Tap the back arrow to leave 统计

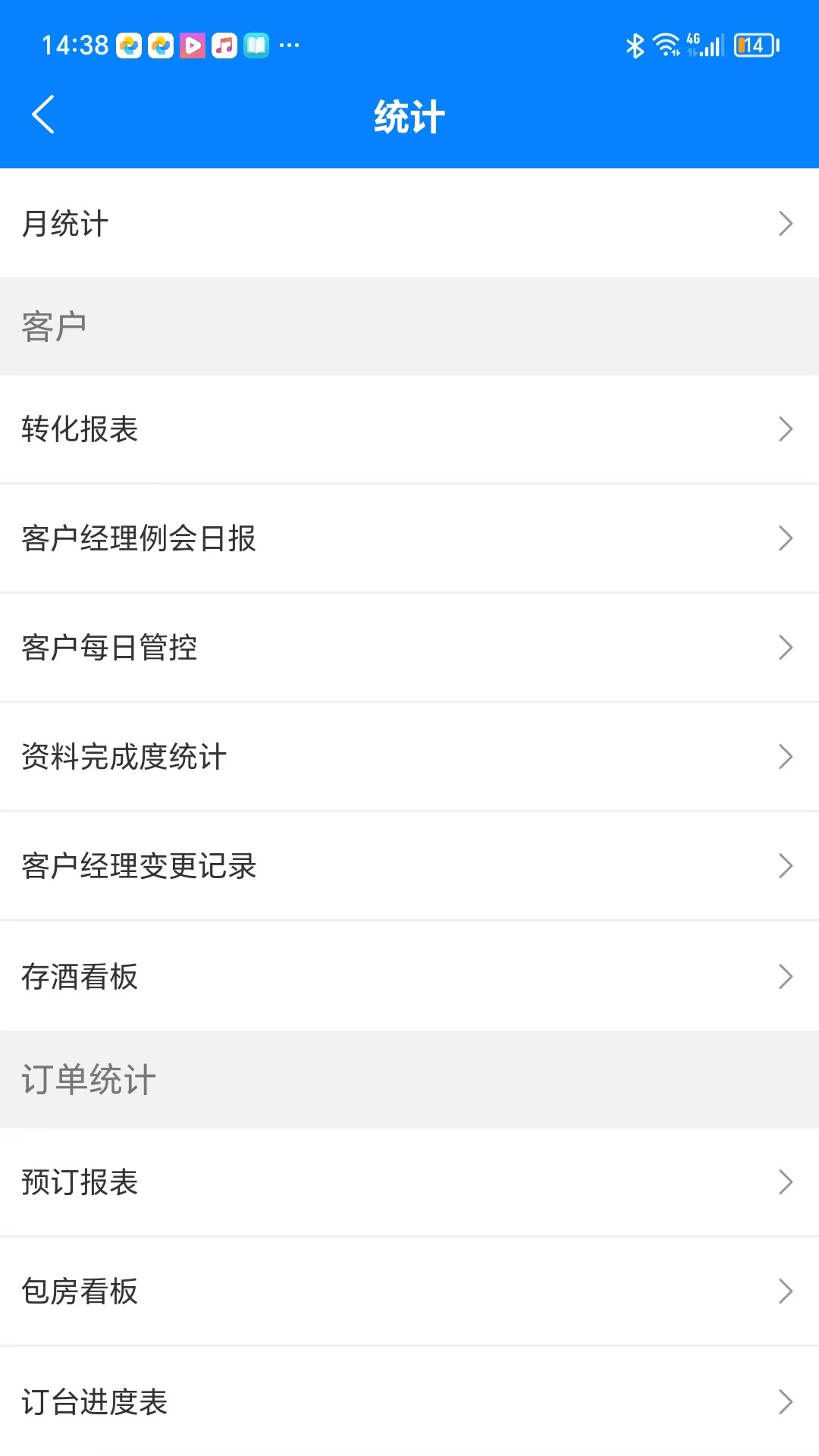click(x=43, y=115)
